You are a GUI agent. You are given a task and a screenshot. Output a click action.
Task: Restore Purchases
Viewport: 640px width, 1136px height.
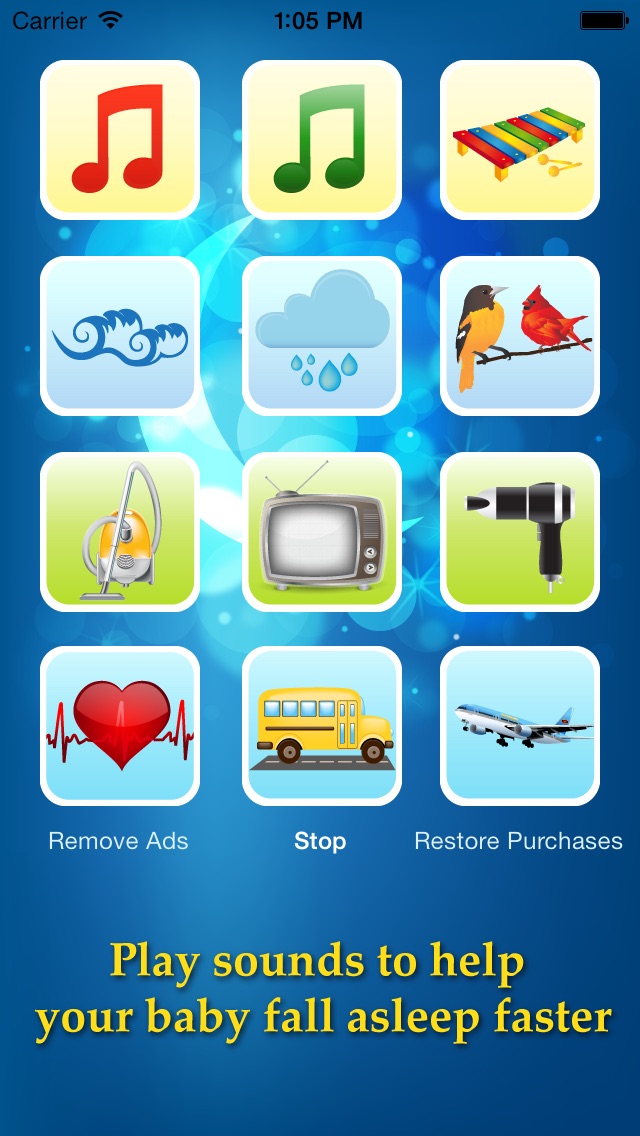point(518,841)
